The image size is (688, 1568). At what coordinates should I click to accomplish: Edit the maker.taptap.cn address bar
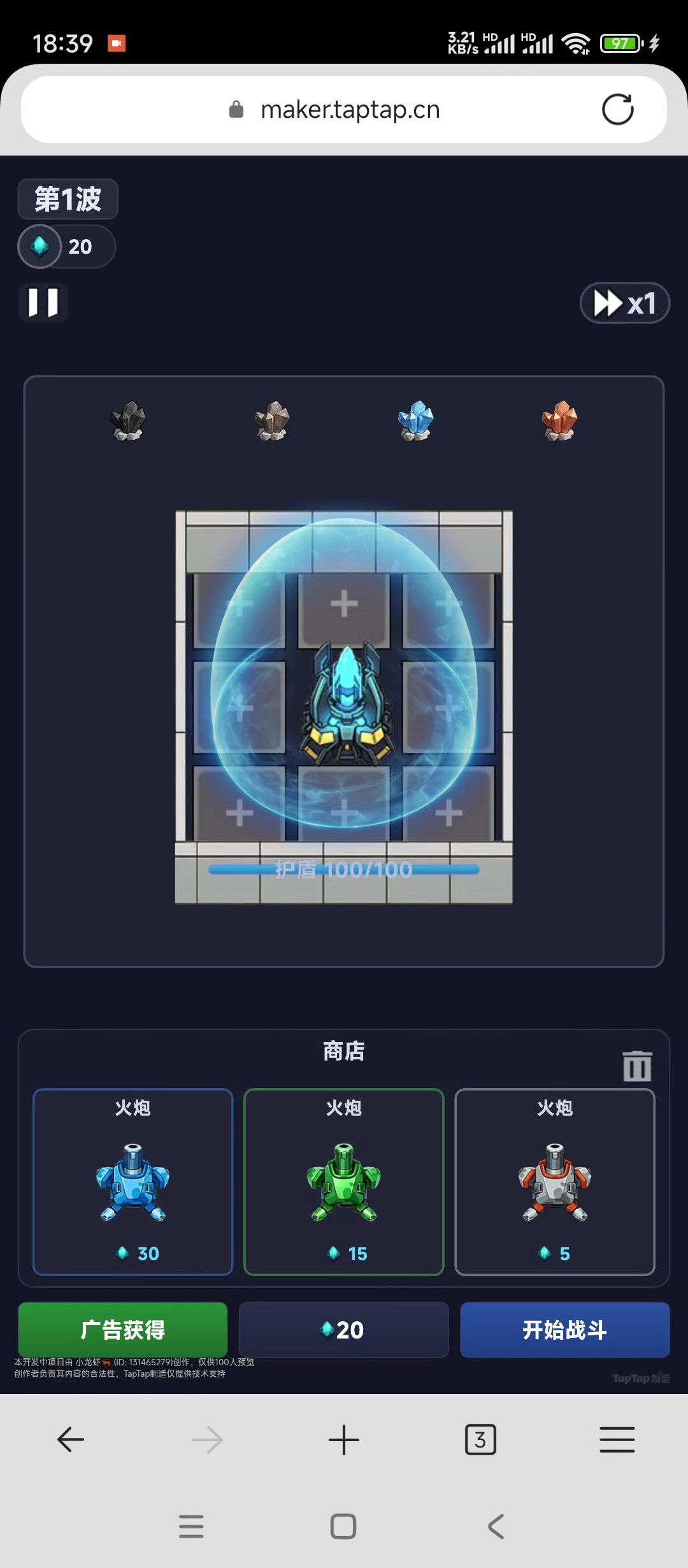(344, 110)
